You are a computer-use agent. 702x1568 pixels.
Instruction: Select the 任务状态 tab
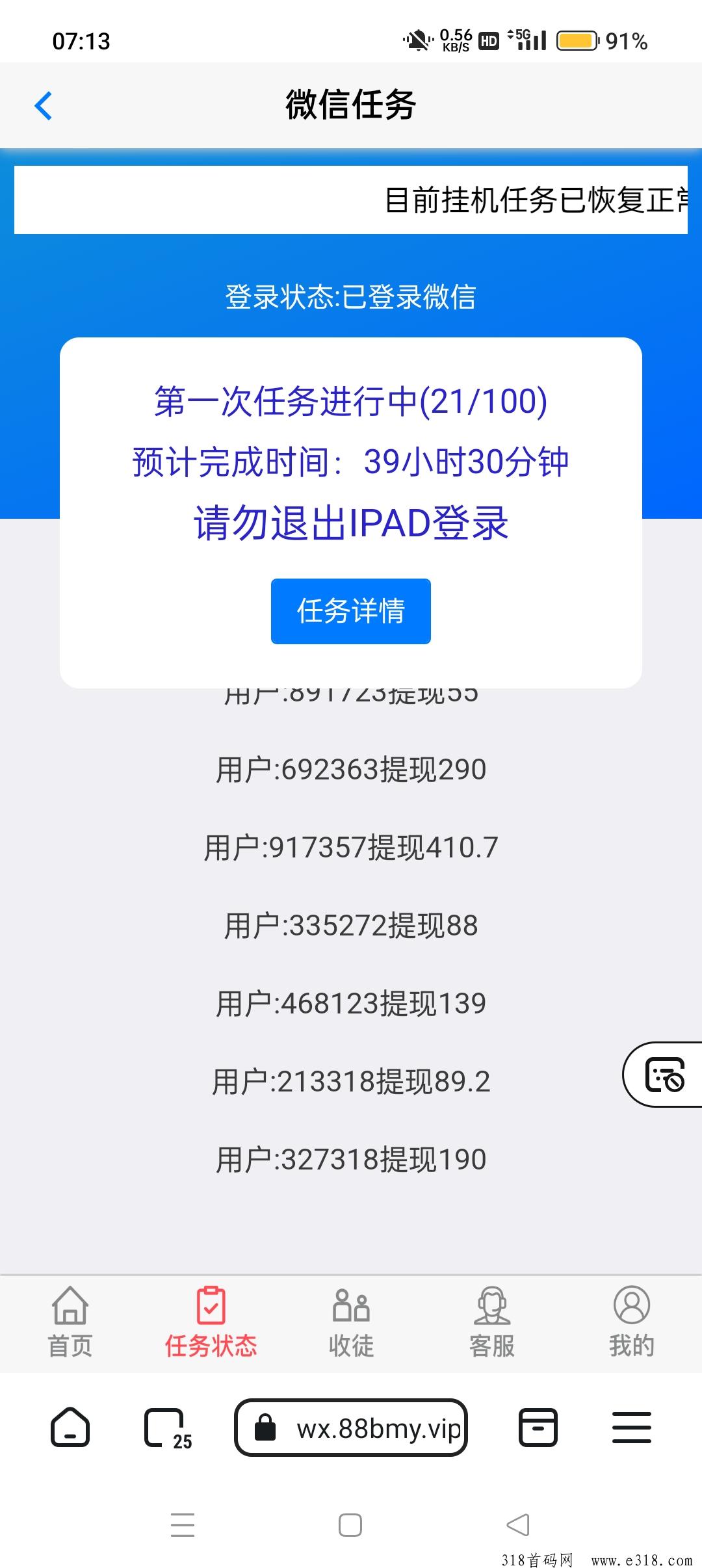click(211, 1322)
